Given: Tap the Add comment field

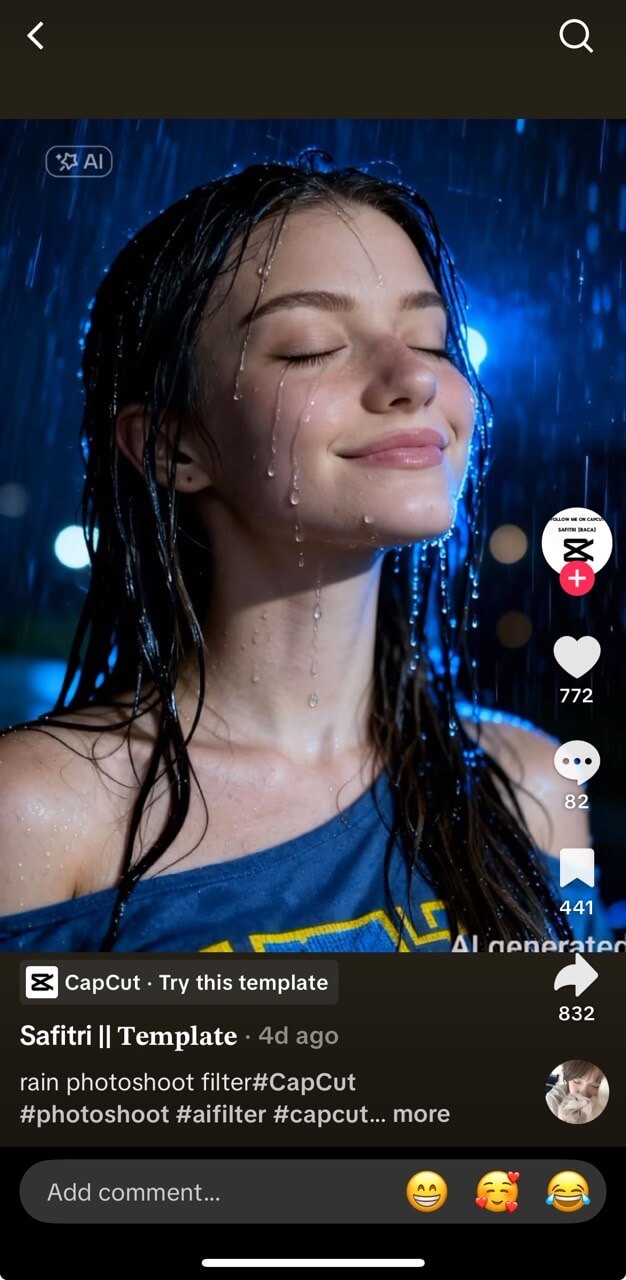Looking at the screenshot, I should point(200,1192).
